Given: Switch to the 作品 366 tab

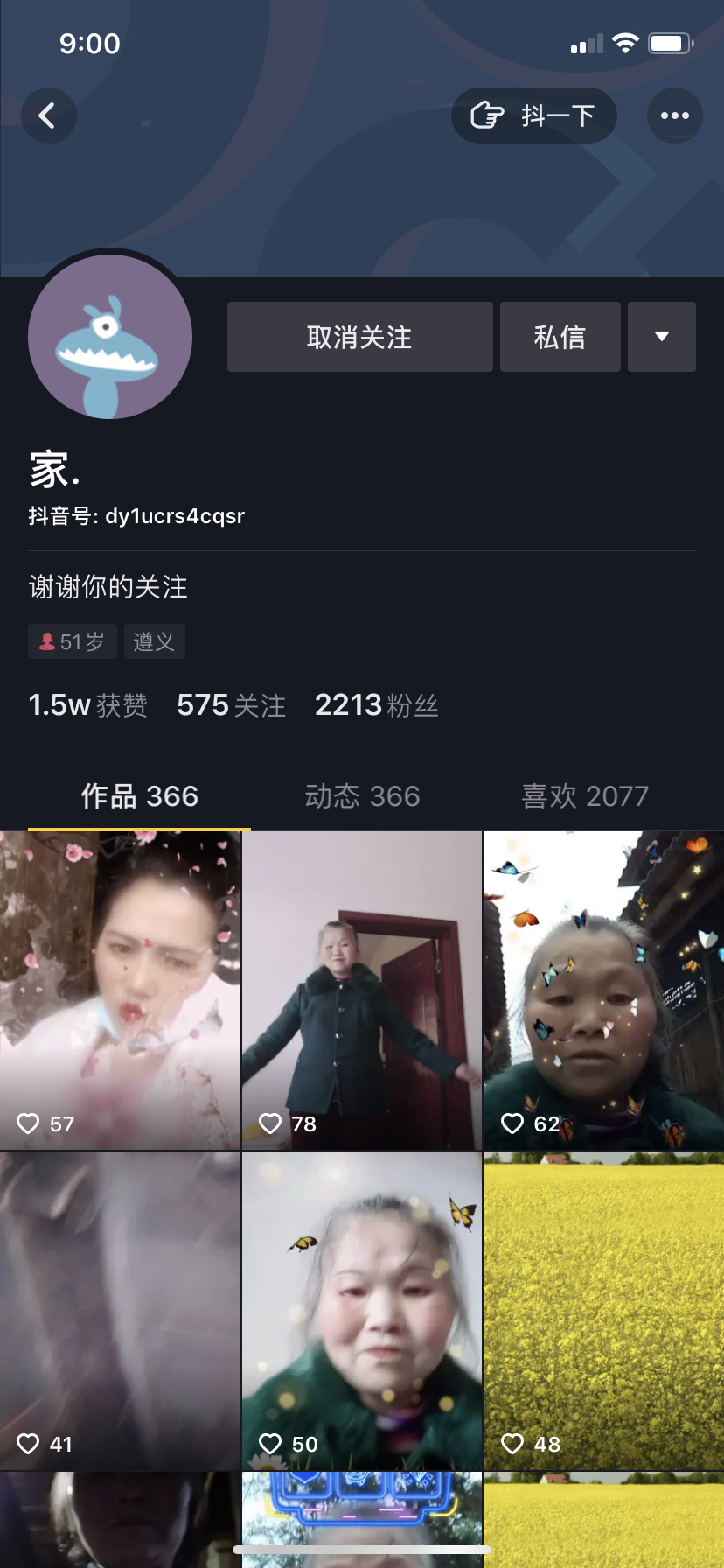Looking at the screenshot, I should (x=140, y=796).
